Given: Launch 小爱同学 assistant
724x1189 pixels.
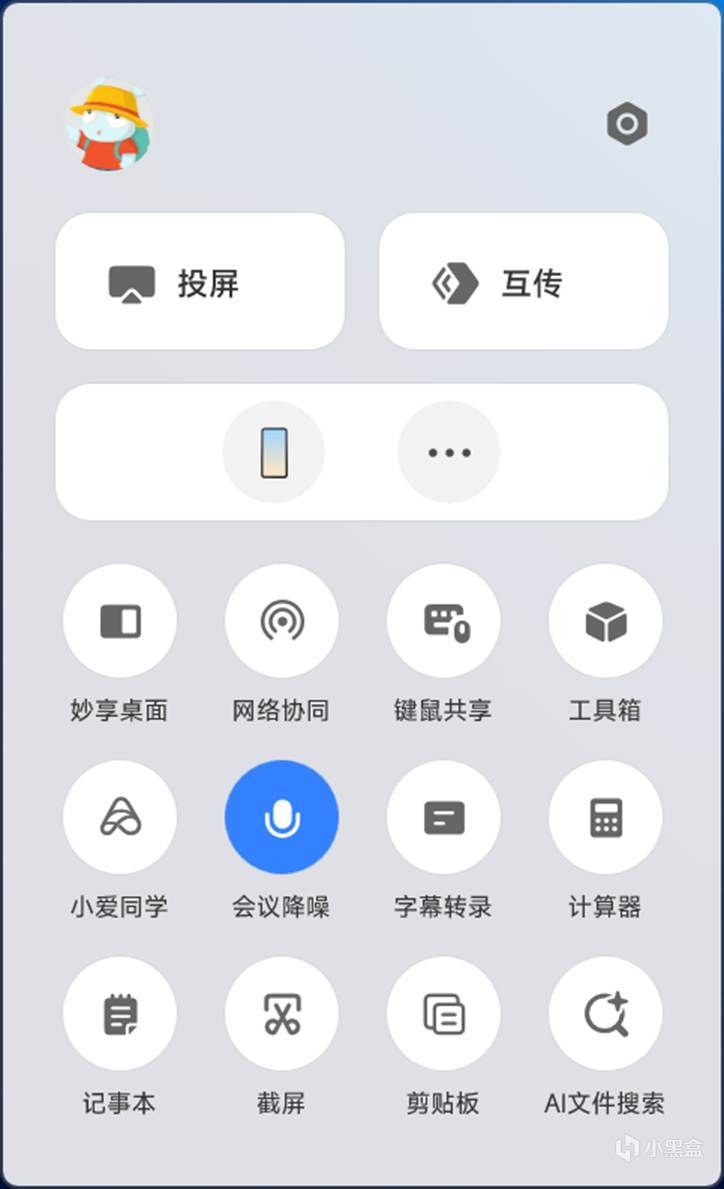Looking at the screenshot, I should coord(120,817).
